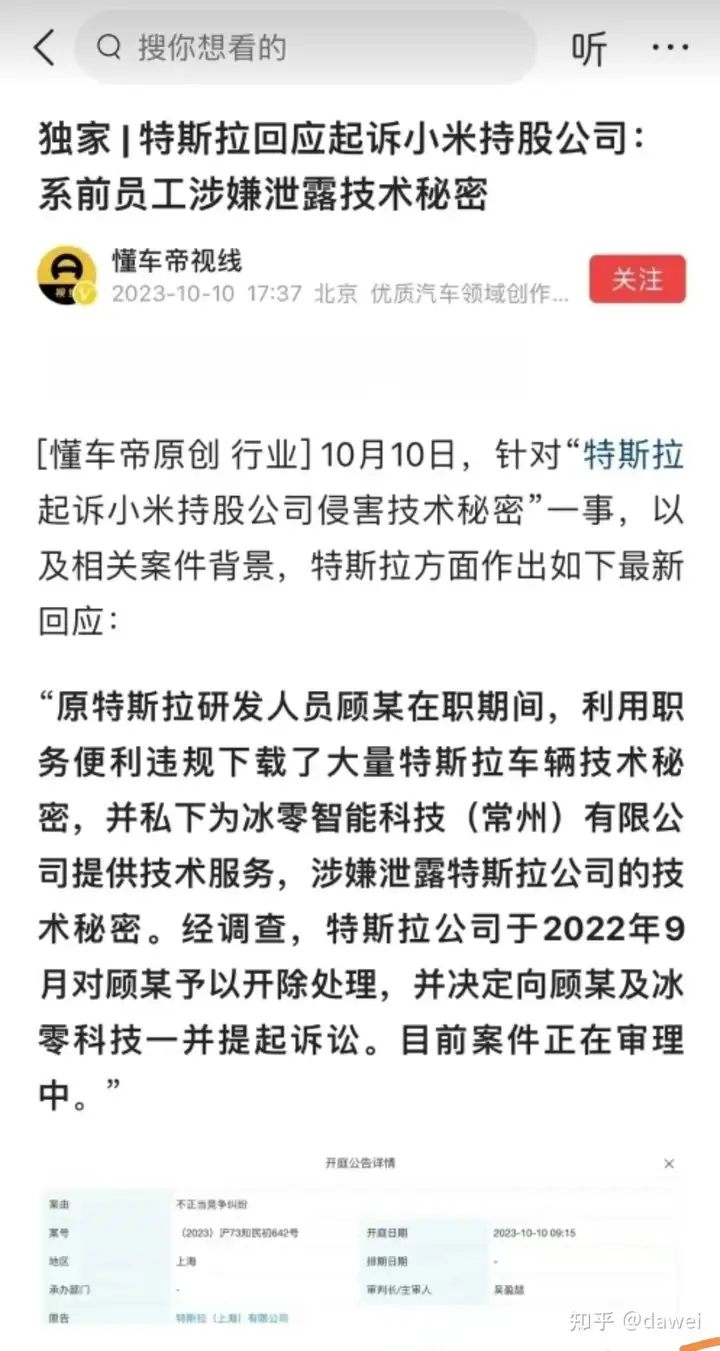Image resolution: width=720 pixels, height=1351 pixels.
Task: Follow 懂车帝视线 with 关注 button
Action: (x=637, y=278)
